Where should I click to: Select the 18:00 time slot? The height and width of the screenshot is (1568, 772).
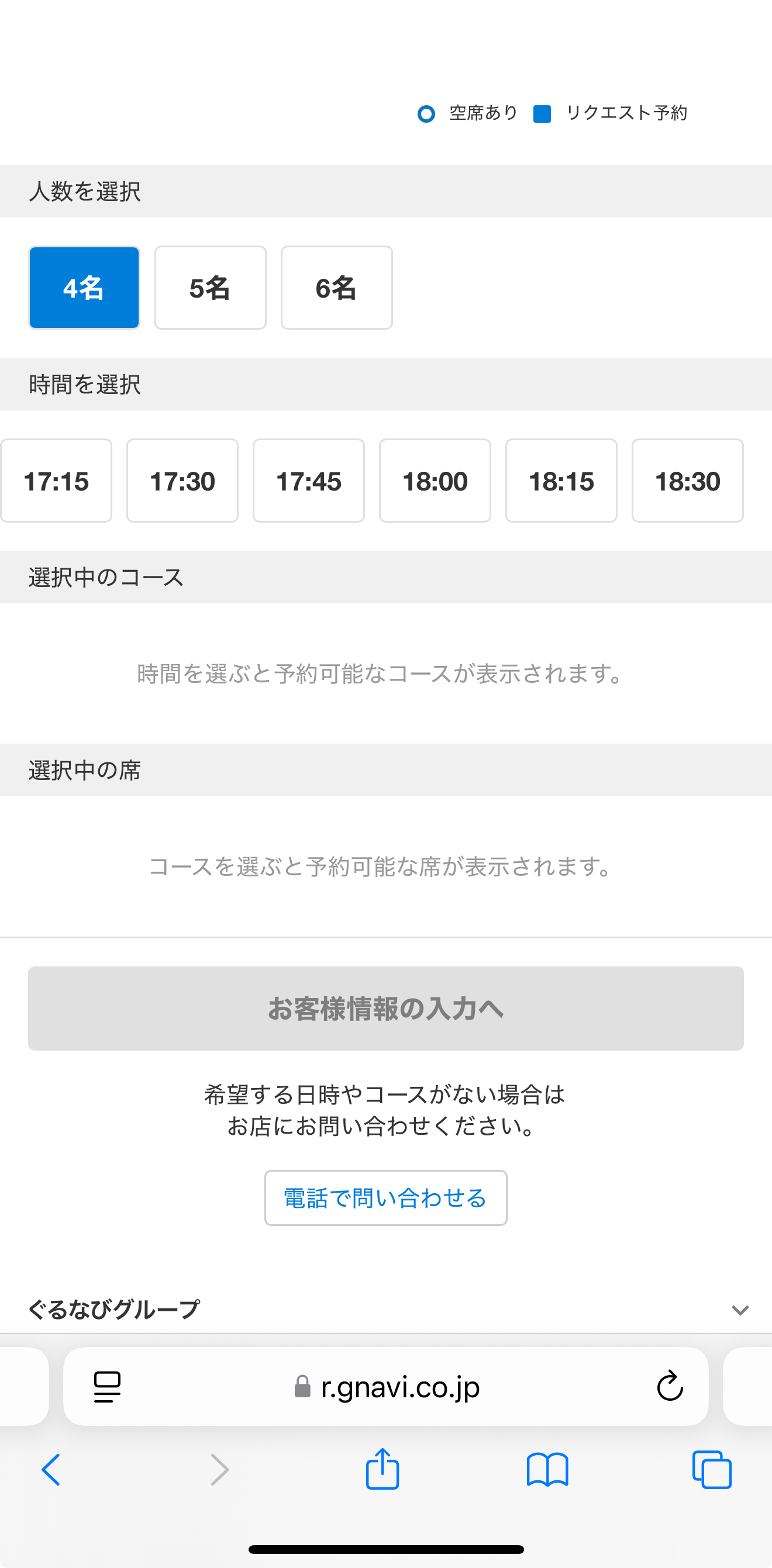point(435,480)
